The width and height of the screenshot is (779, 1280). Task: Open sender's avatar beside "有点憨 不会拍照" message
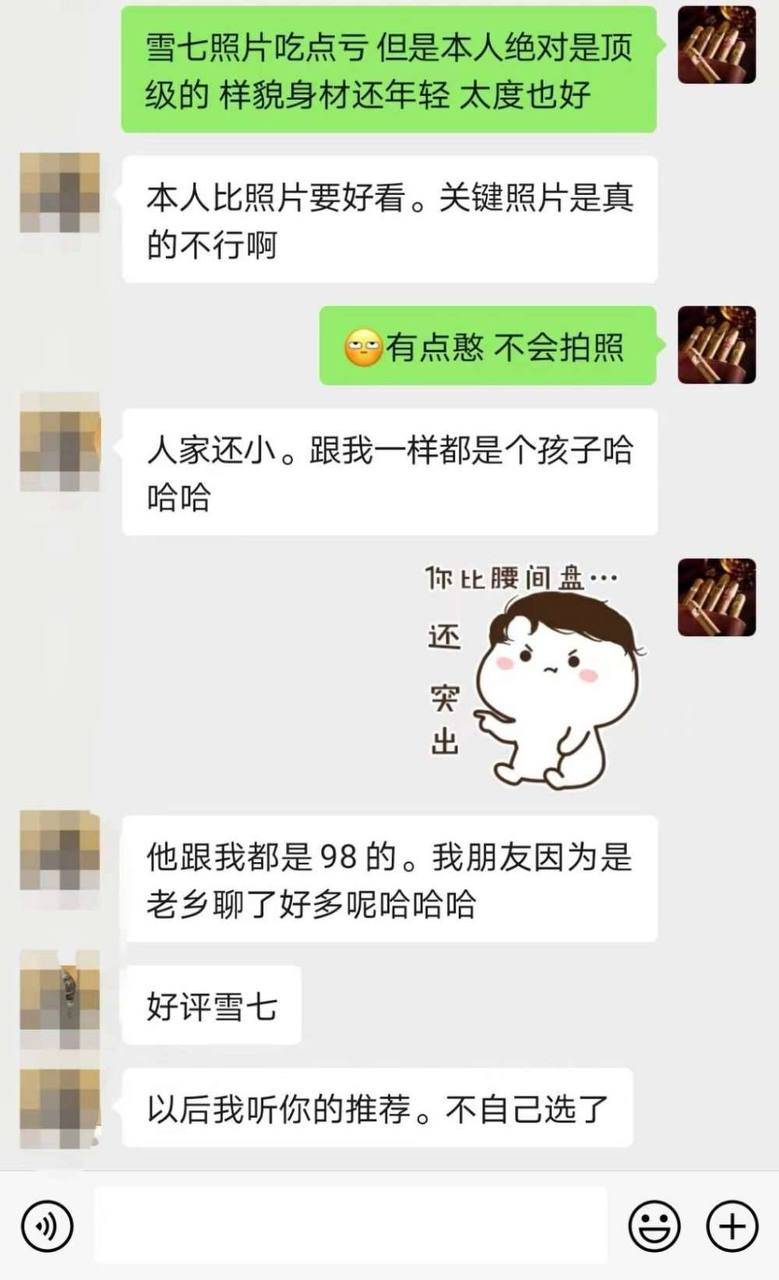[716, 345]
